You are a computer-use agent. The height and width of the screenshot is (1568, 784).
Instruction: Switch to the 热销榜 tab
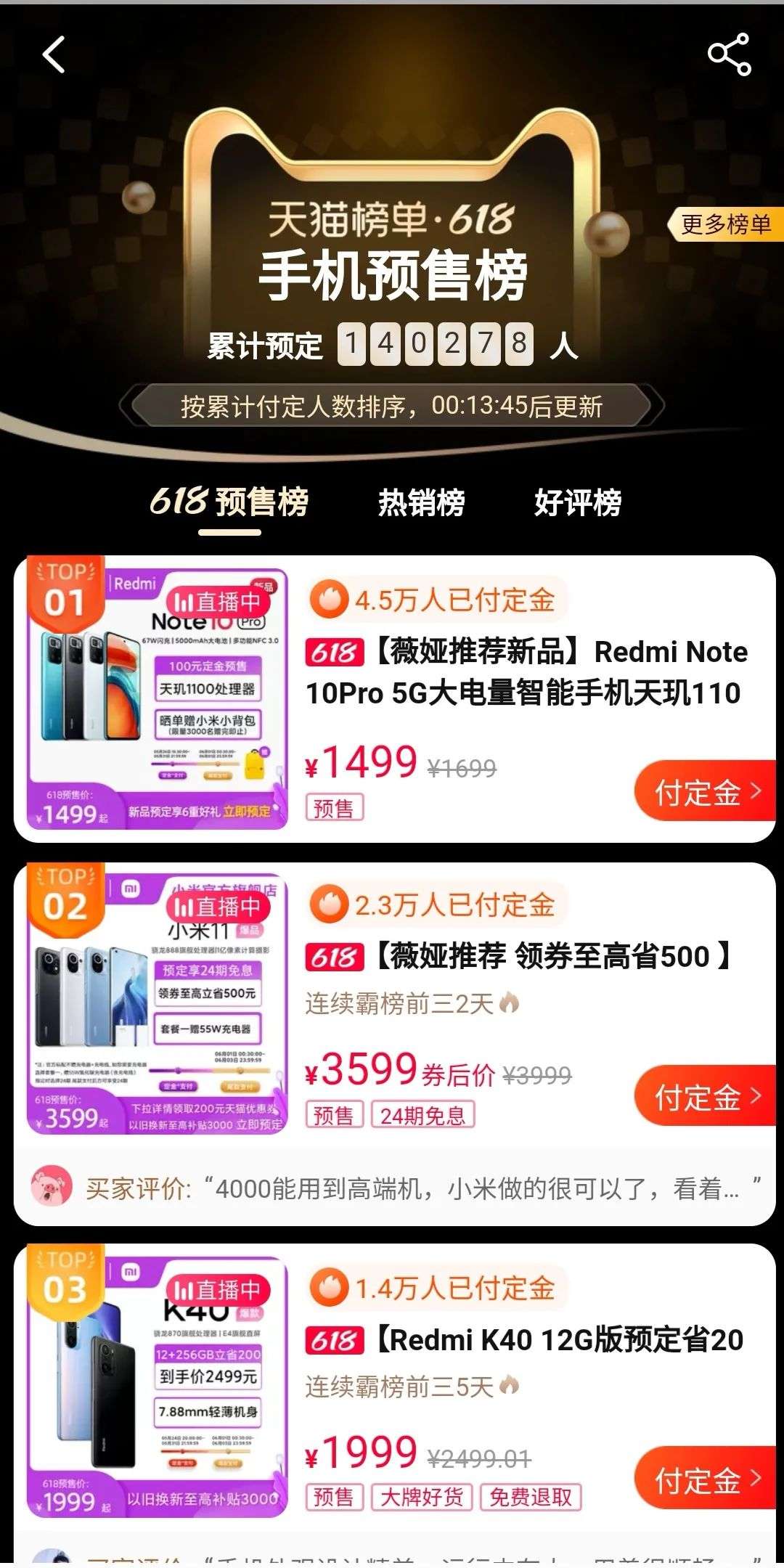(421, 502)
